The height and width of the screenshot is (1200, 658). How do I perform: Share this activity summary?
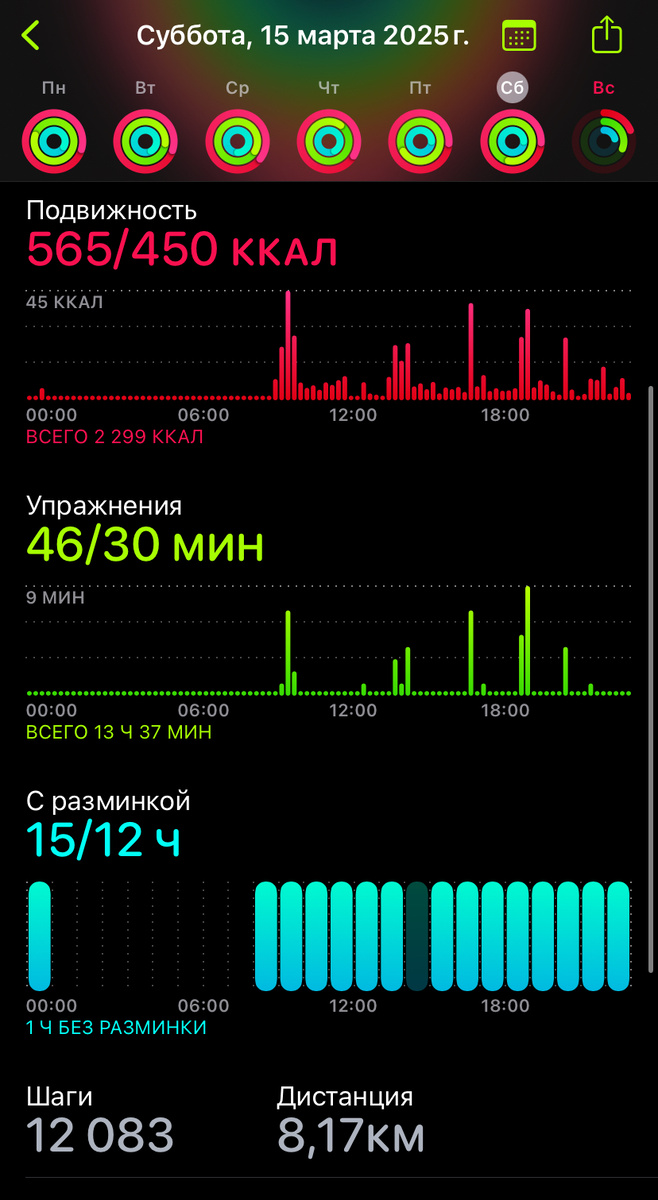click(606, 36)
